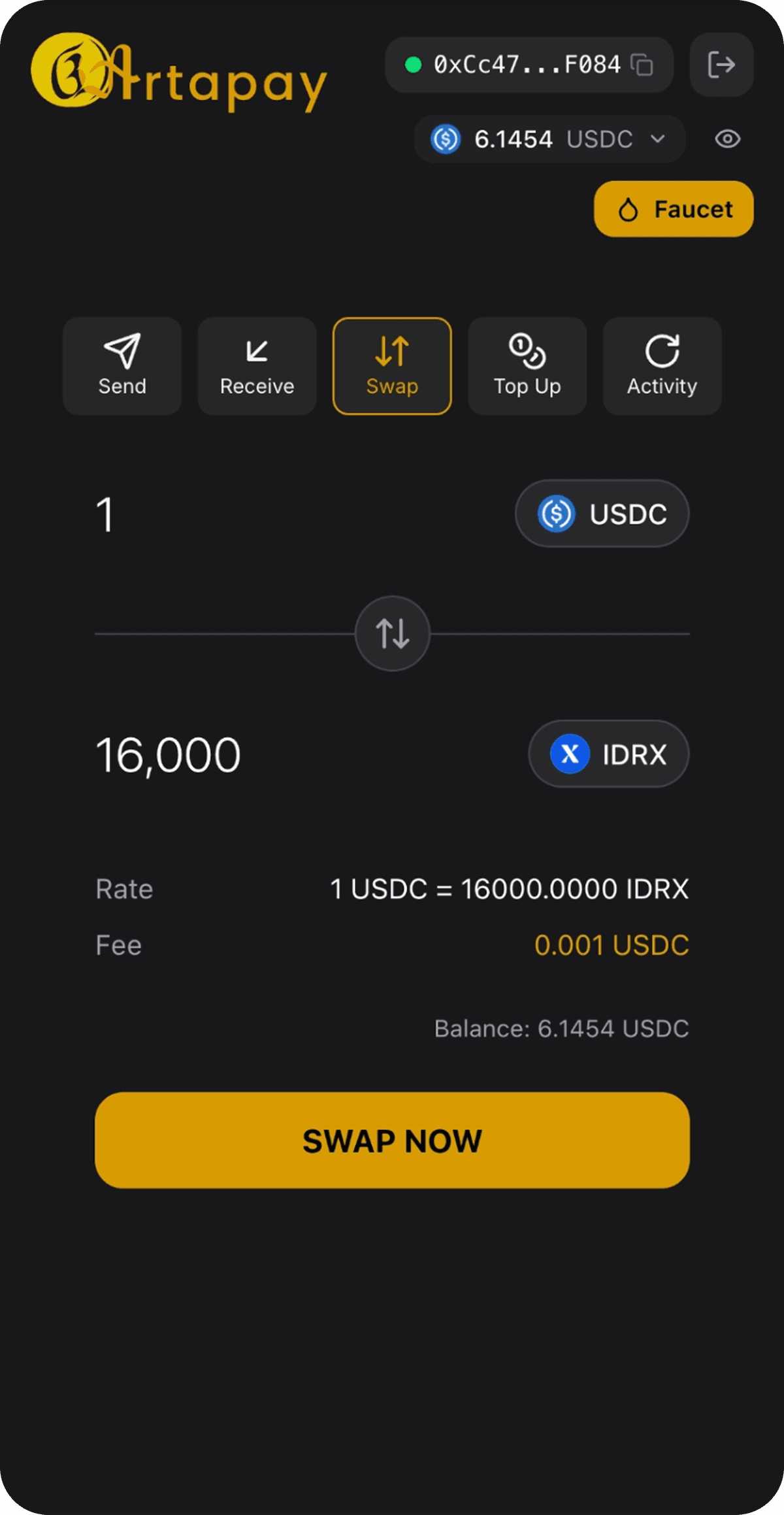Open the IDRX token selector
This screenshot has width=784, height=1515.
point(607,754)
